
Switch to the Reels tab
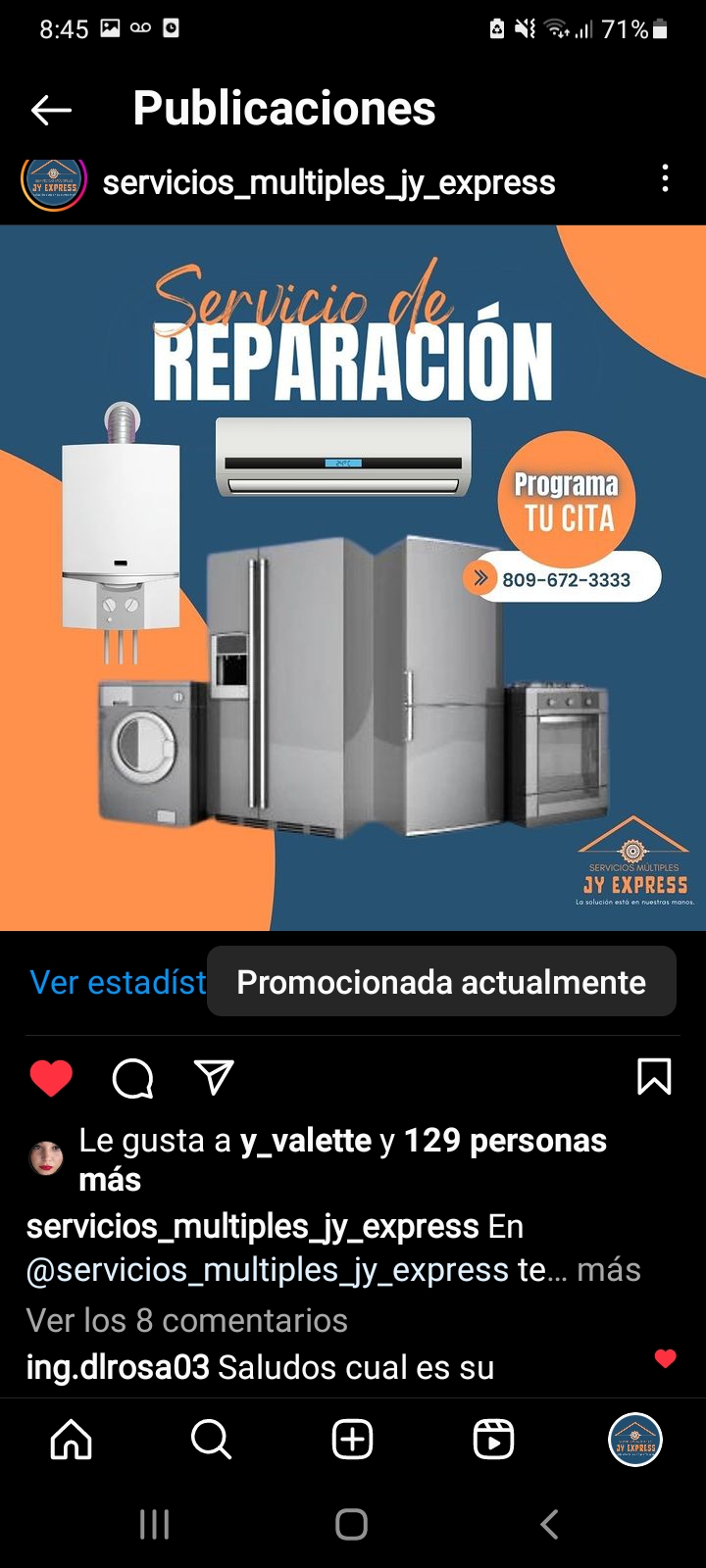click(x=493, y=1440)
